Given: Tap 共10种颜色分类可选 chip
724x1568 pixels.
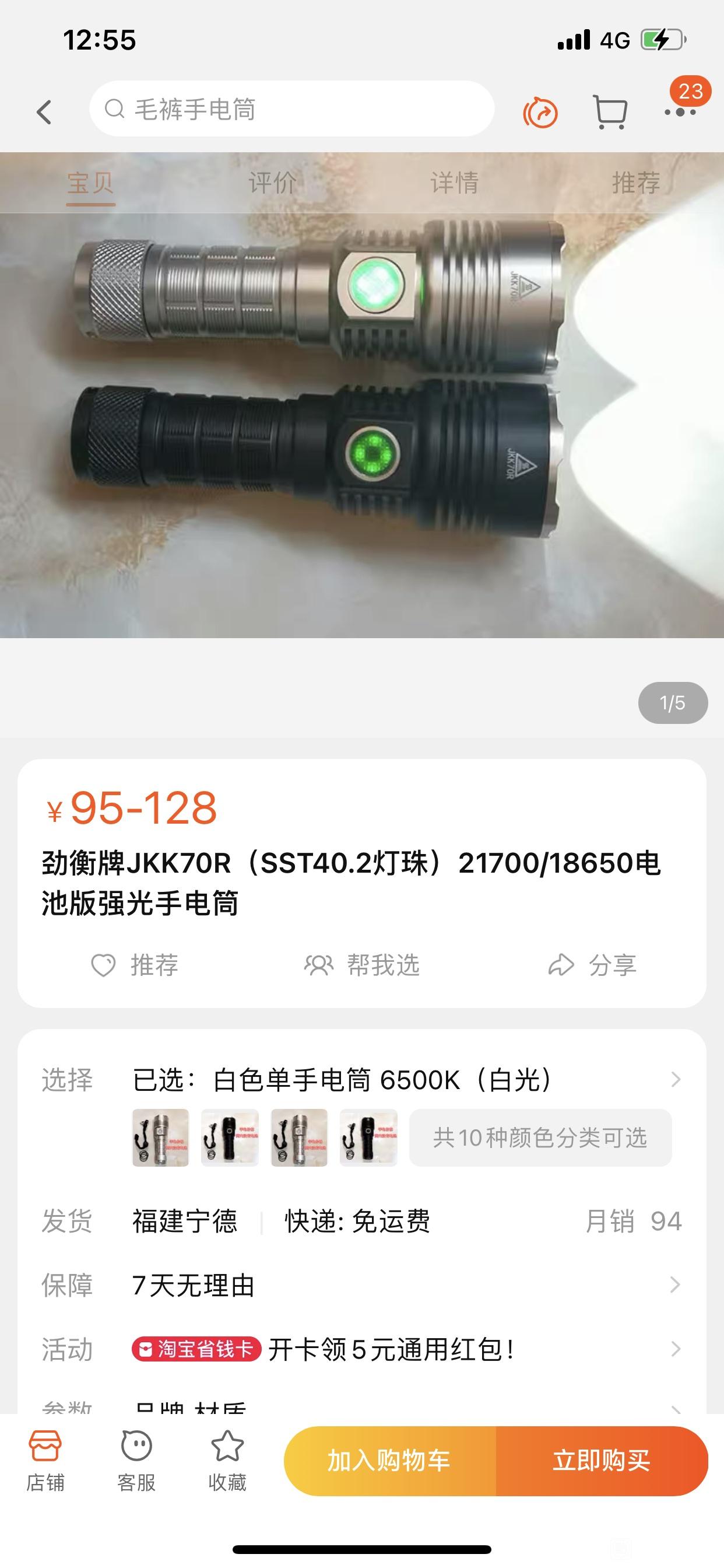Looking at the screenshot, I should (x=540, y=1137).
